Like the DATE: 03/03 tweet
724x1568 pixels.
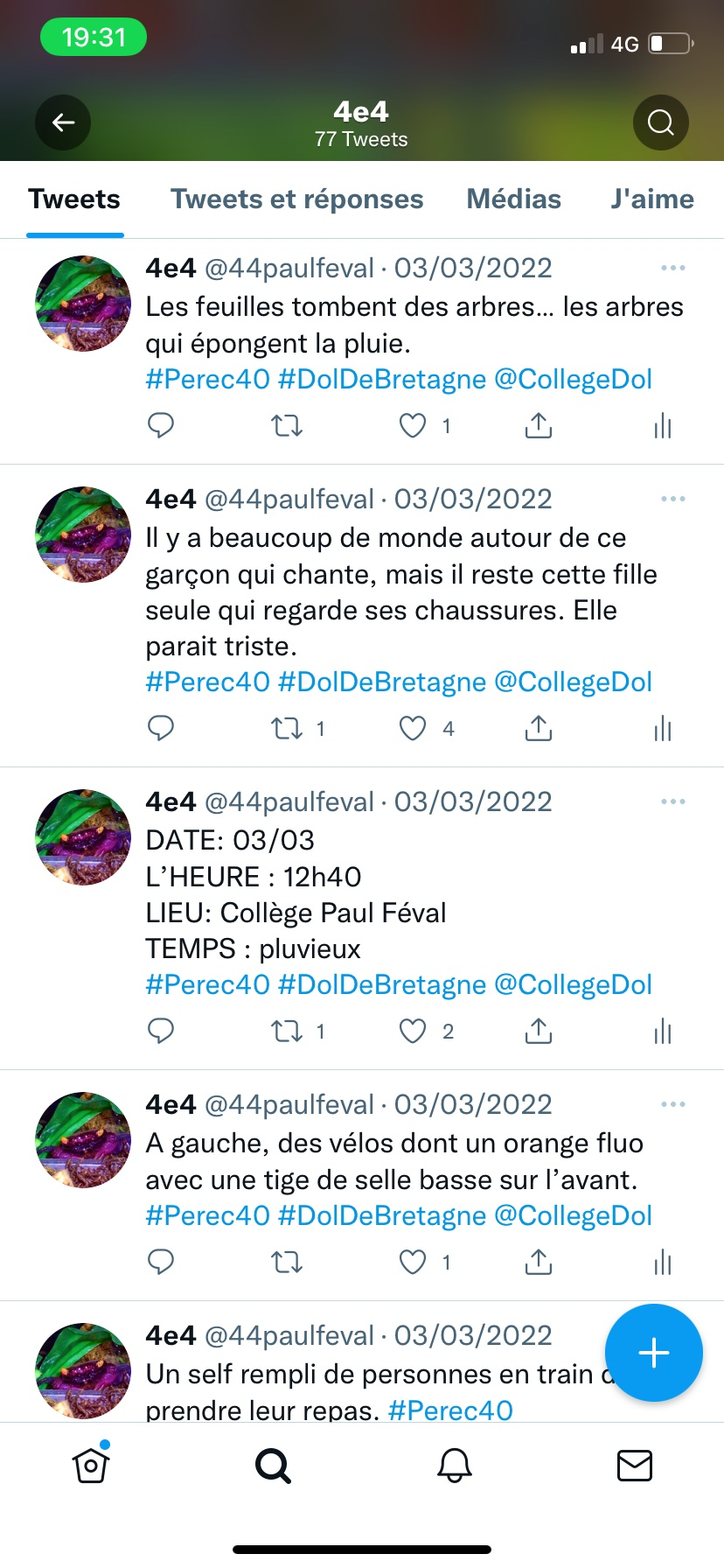[x=413, y=1032]
